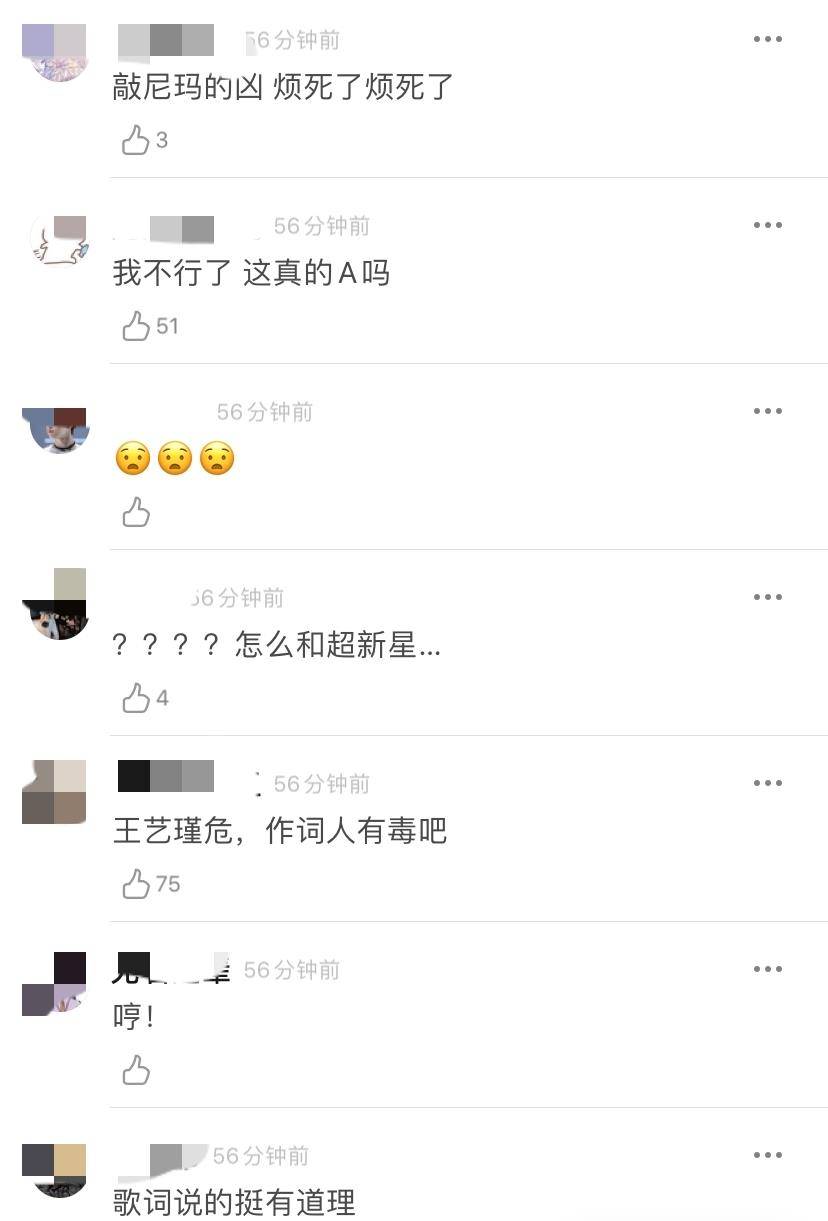
Task: Open overflow menu on the '哼！' comment
Action: point(767,969)
